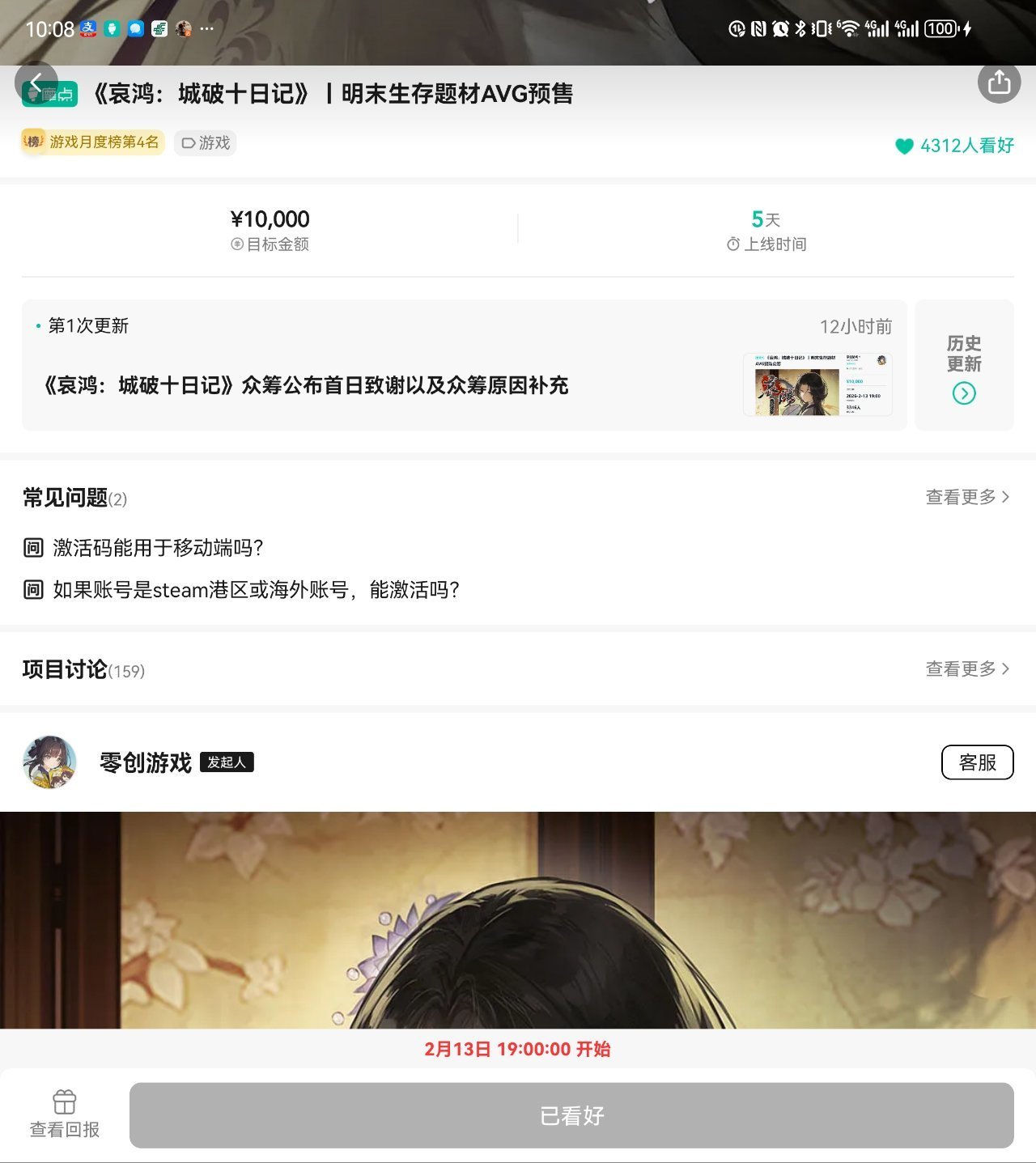Open the 游戏月度榜第4名 ranking badge
Image resolution: width=1036 pixels, height=1163 pixels.
pyautogui.click(x=93, y=142)
